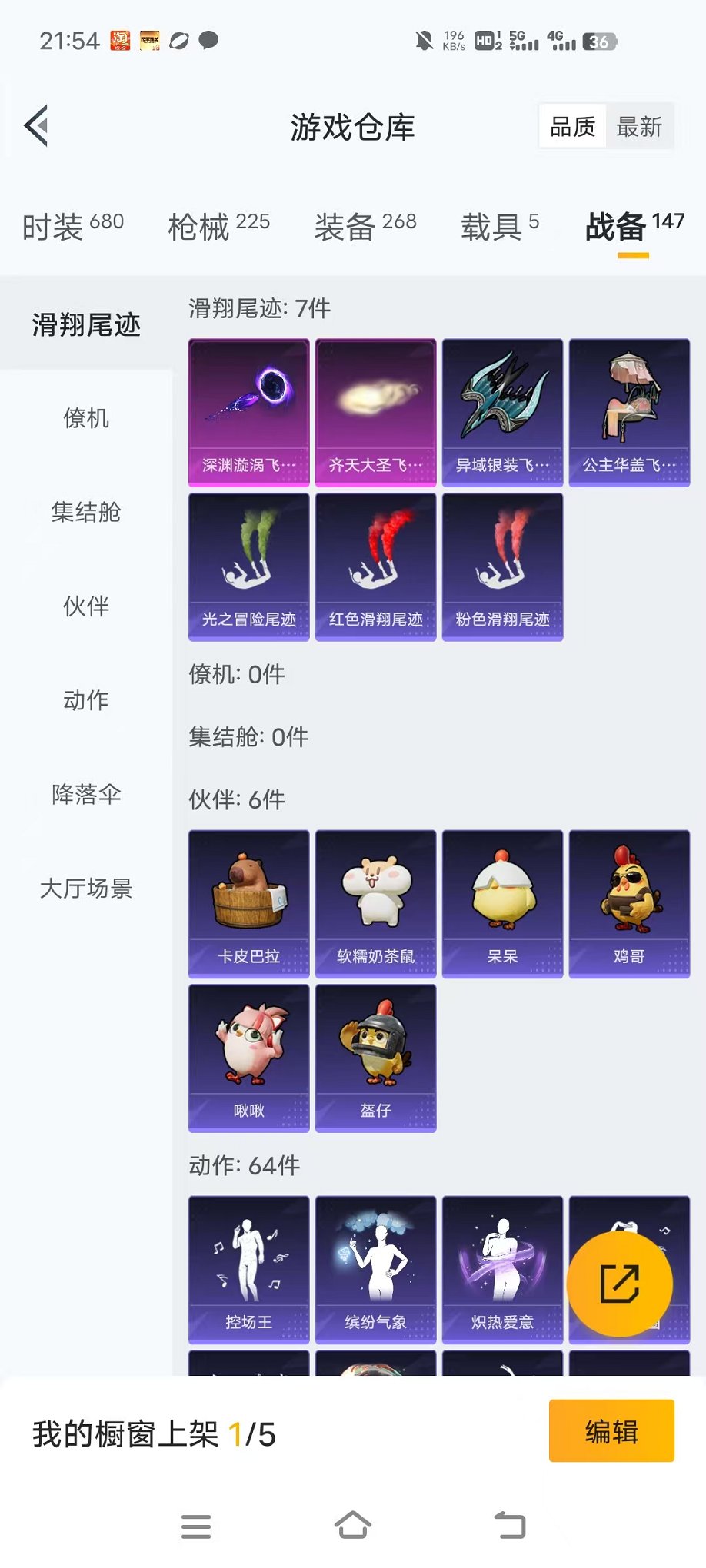Go to the system home screen

[353, 1526]
